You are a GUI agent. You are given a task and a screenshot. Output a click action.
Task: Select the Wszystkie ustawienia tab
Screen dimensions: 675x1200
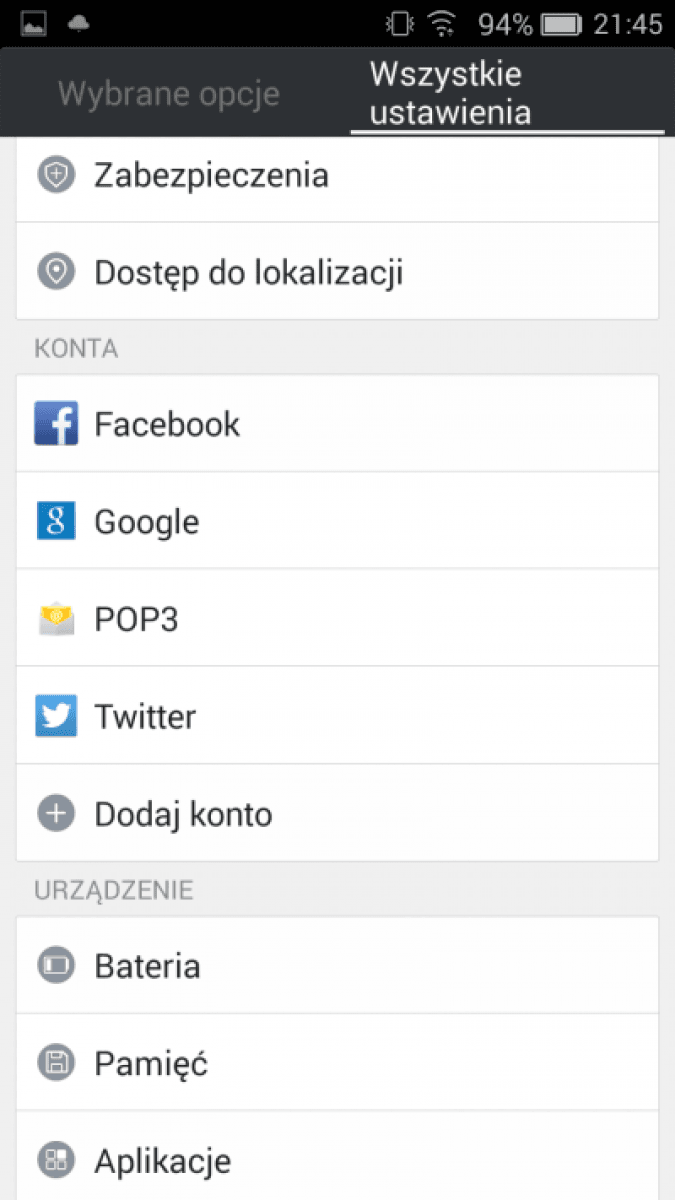tap(506, 94)
